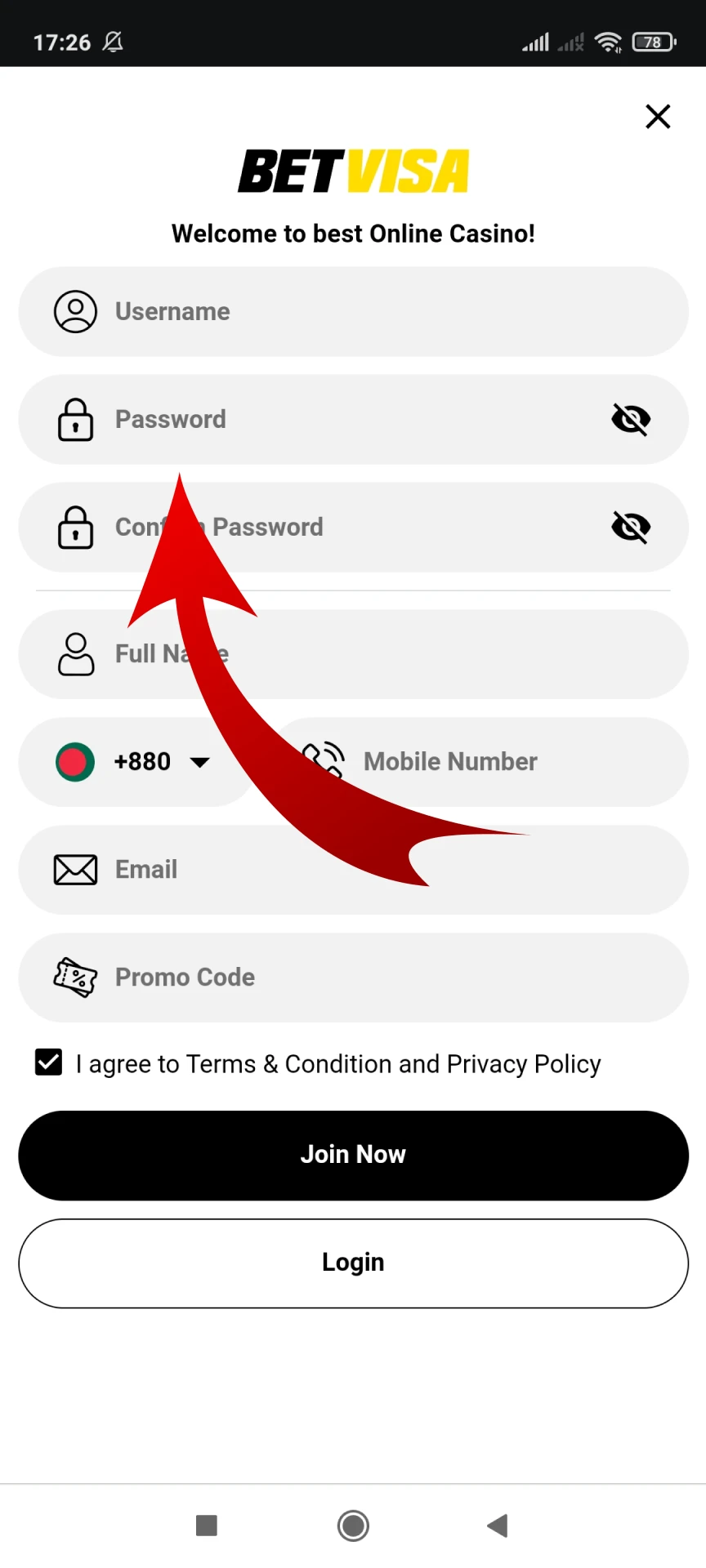This screenshot has width=706, height=1568.
Task: Show the Password field's hidden text
Action: (x=631, y=420)
